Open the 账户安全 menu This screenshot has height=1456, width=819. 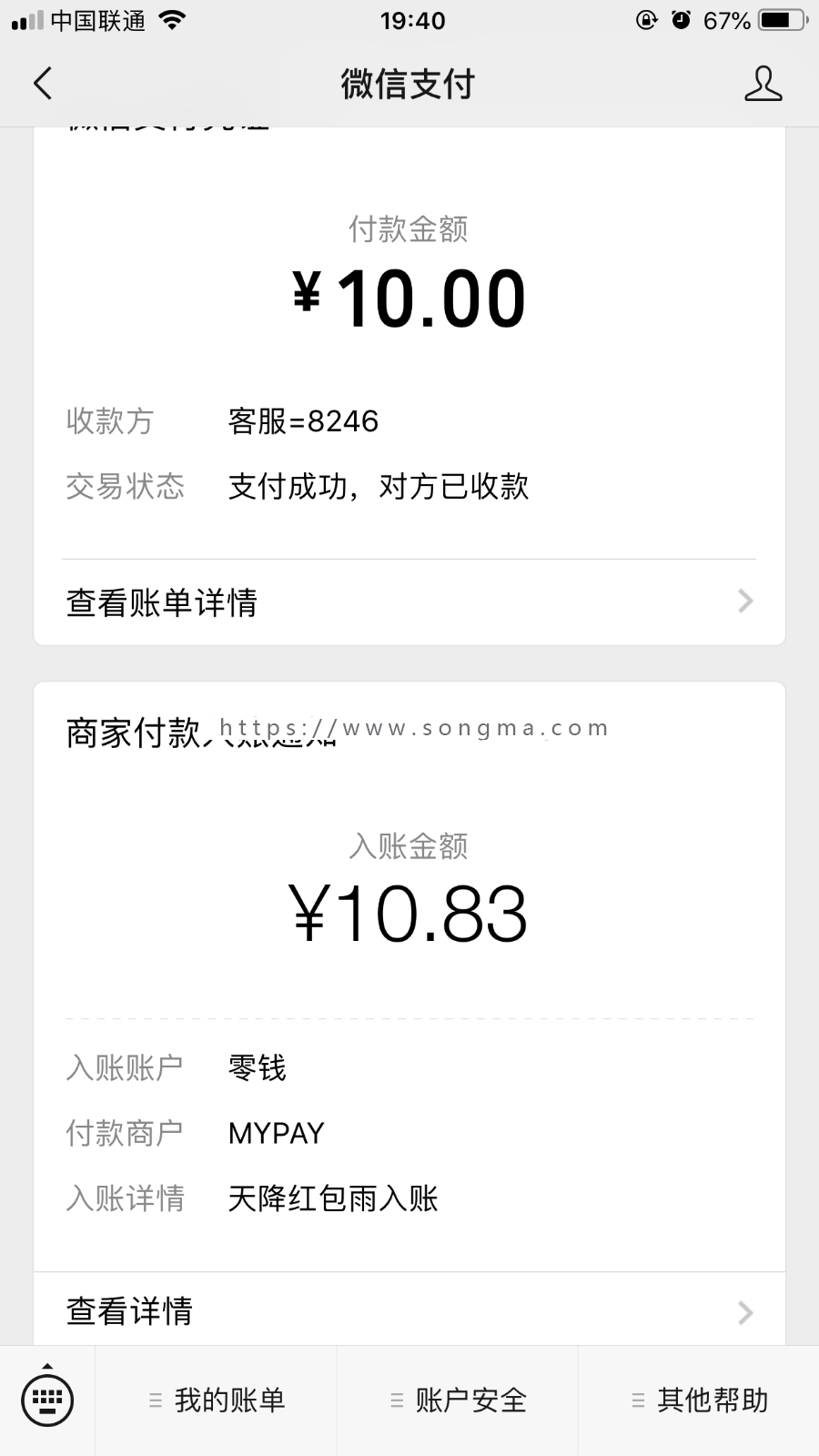point(458,1400)
